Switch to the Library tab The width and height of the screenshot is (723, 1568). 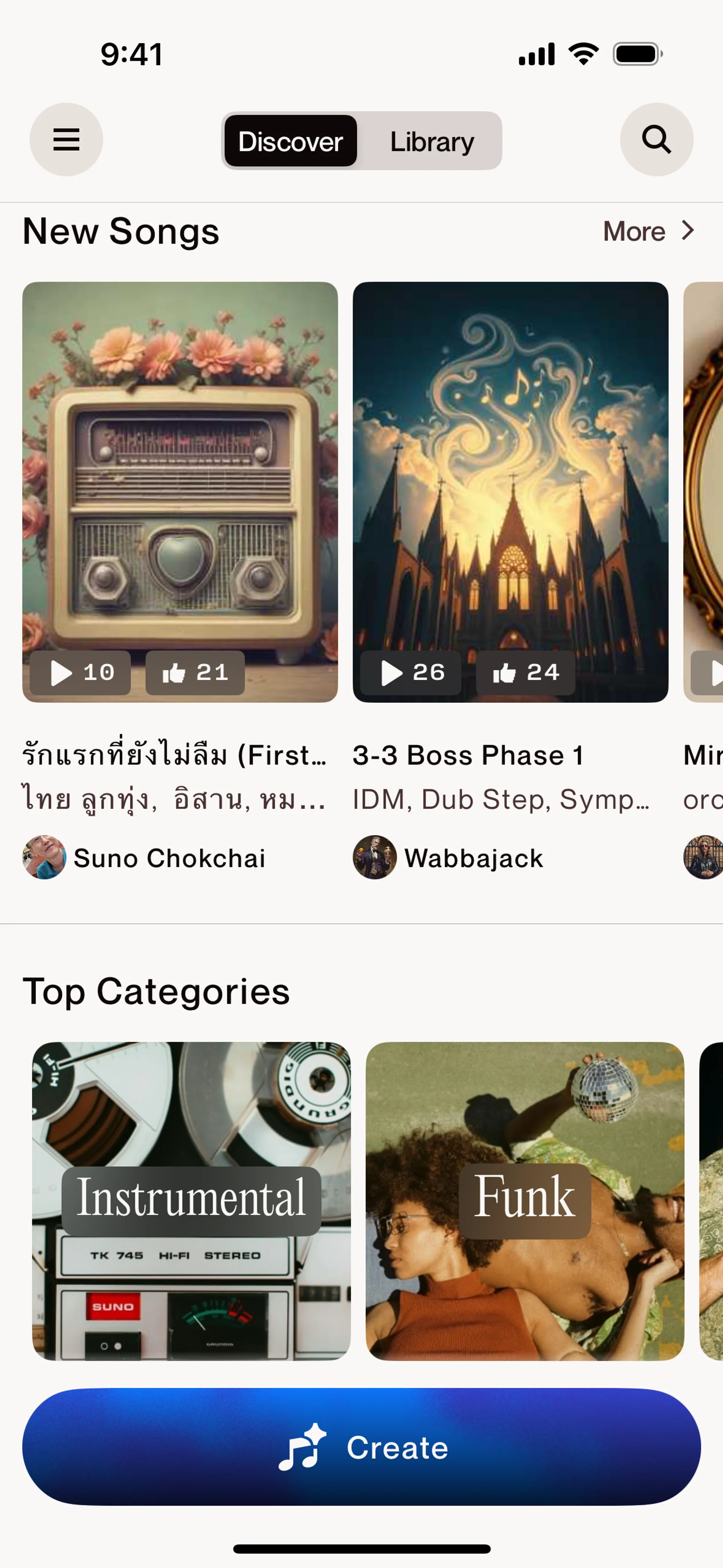pyautogui.click(x=432, y=141)
